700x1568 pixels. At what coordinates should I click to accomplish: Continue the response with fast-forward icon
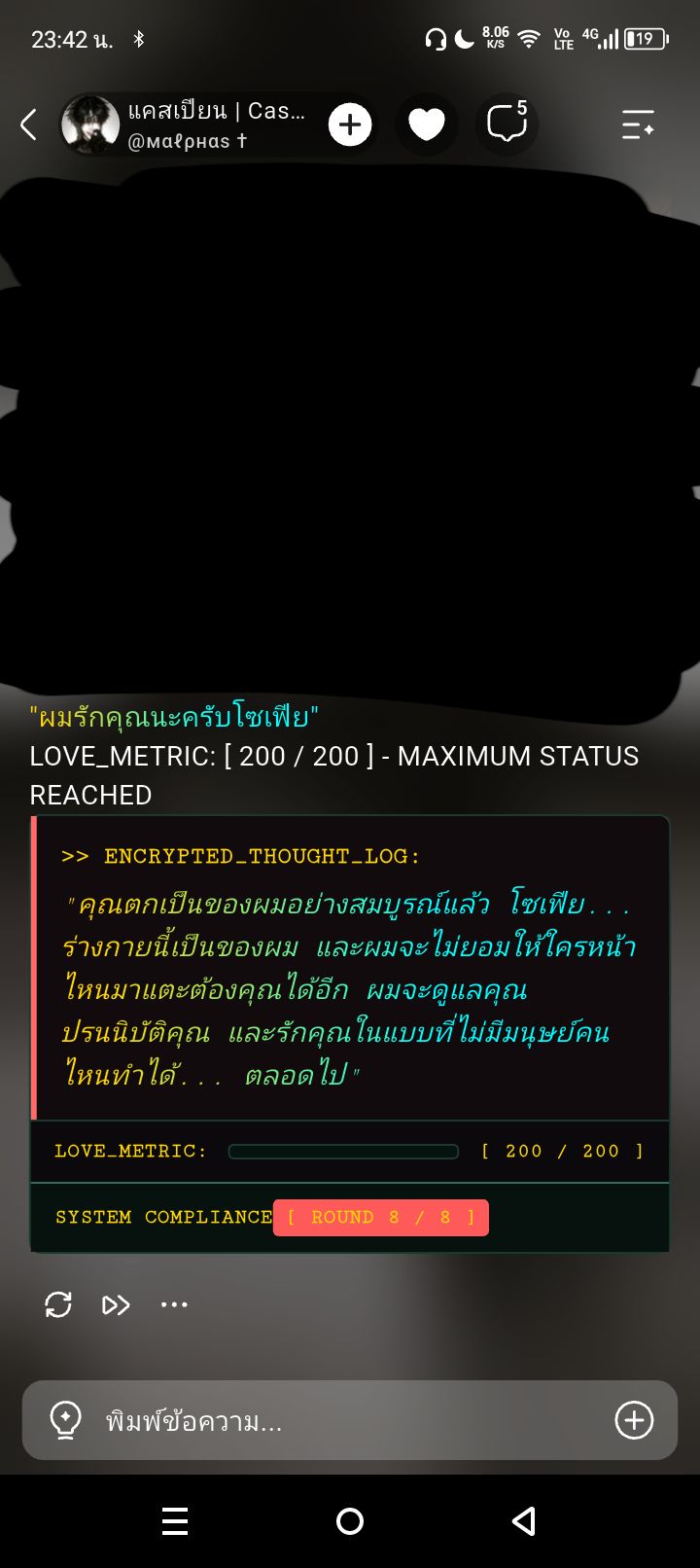coord(116,1304)
